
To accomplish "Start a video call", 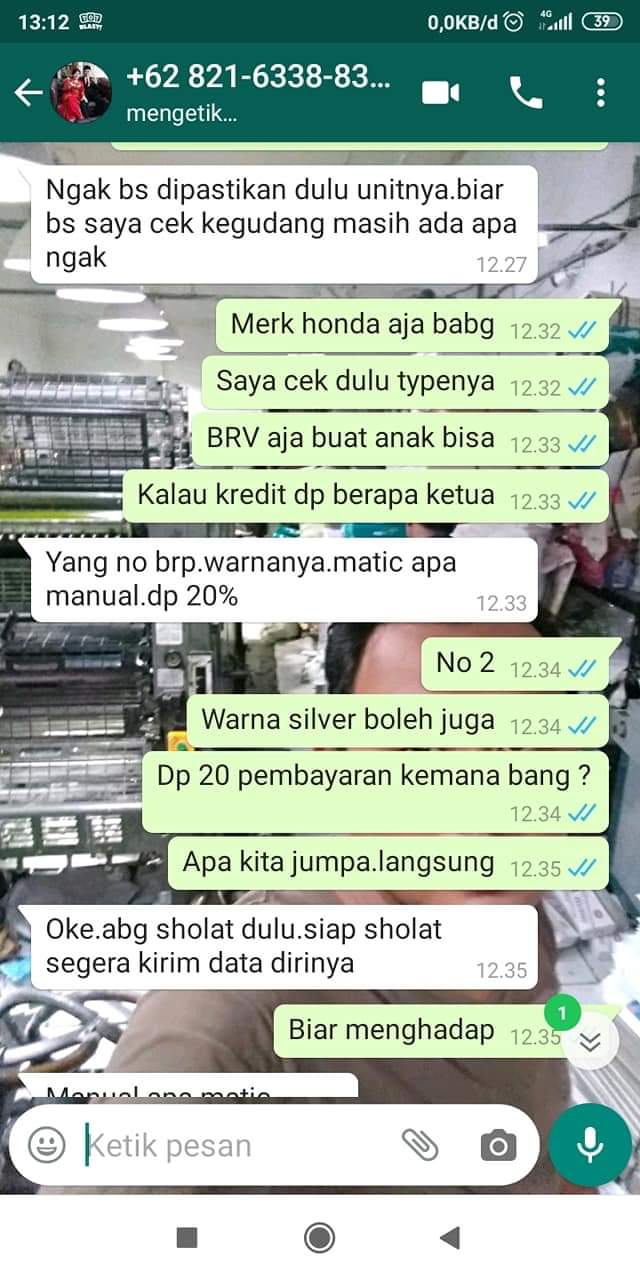I will coord(440,93).
